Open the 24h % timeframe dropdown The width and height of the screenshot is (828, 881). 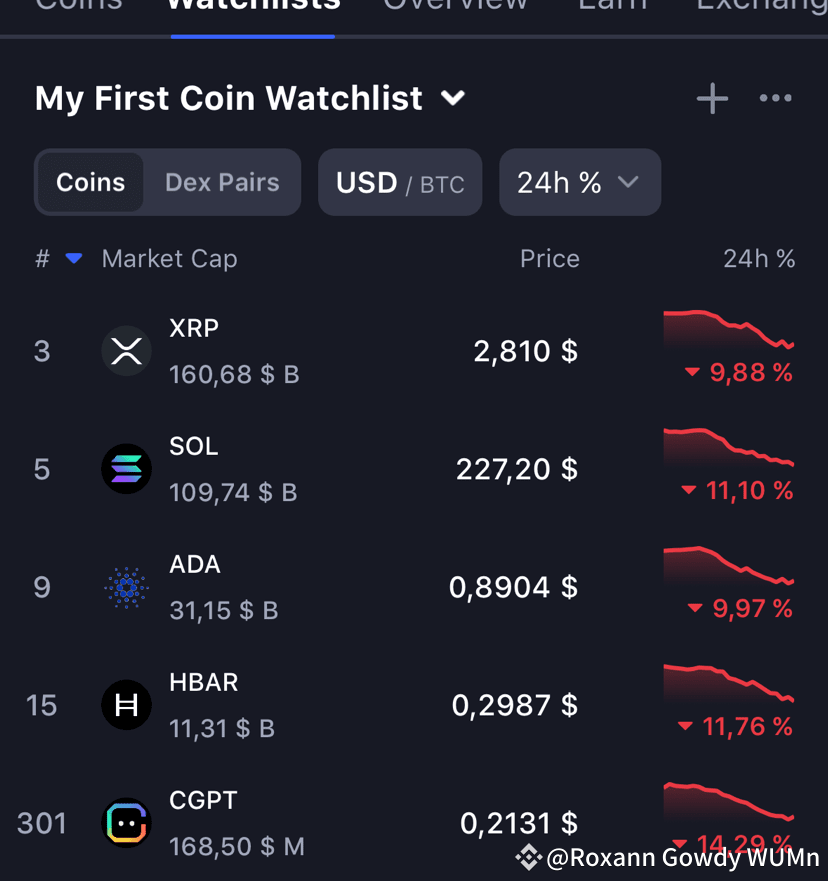pos(580,182)
